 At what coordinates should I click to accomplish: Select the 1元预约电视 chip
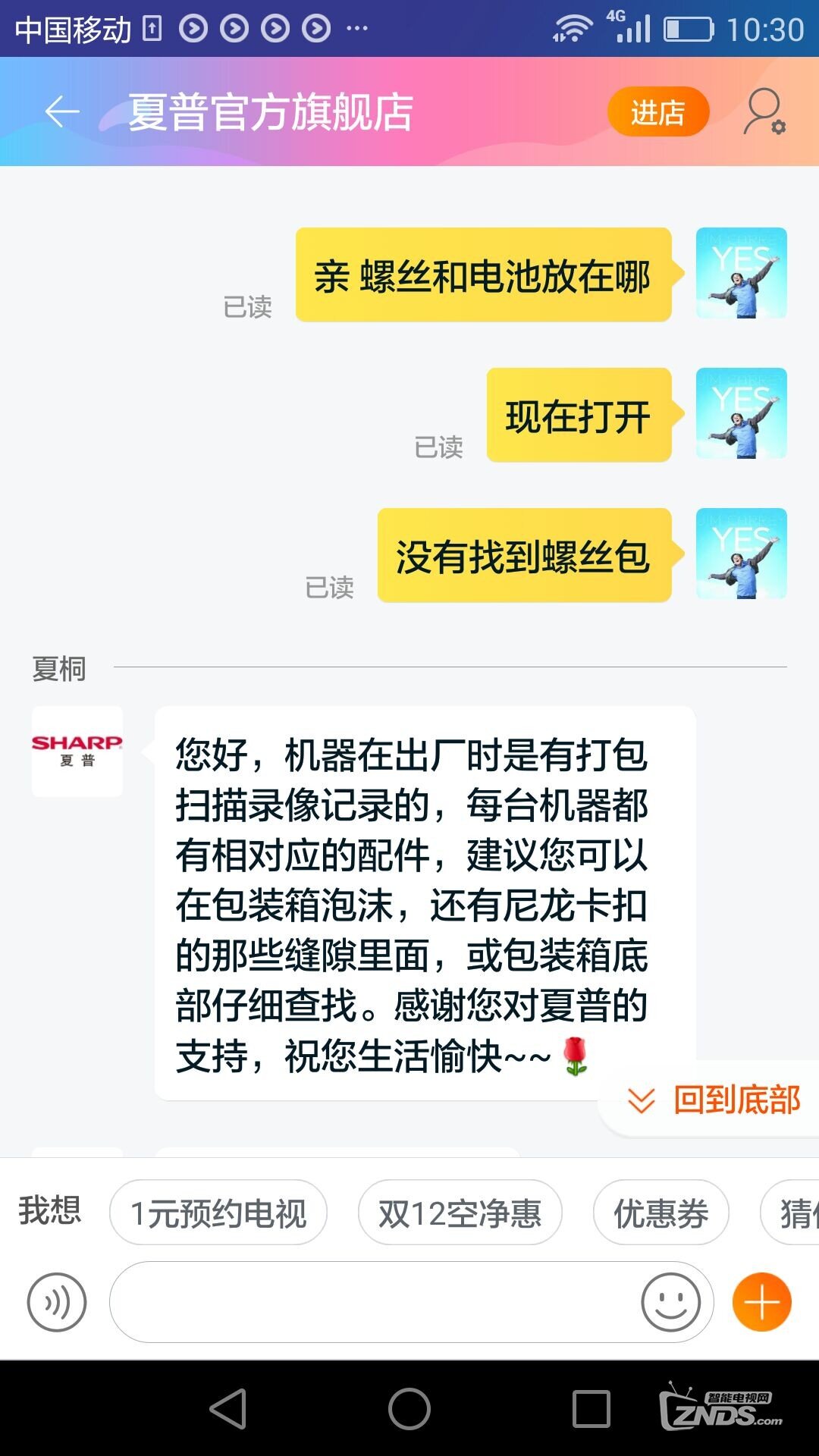(218, 1213)
